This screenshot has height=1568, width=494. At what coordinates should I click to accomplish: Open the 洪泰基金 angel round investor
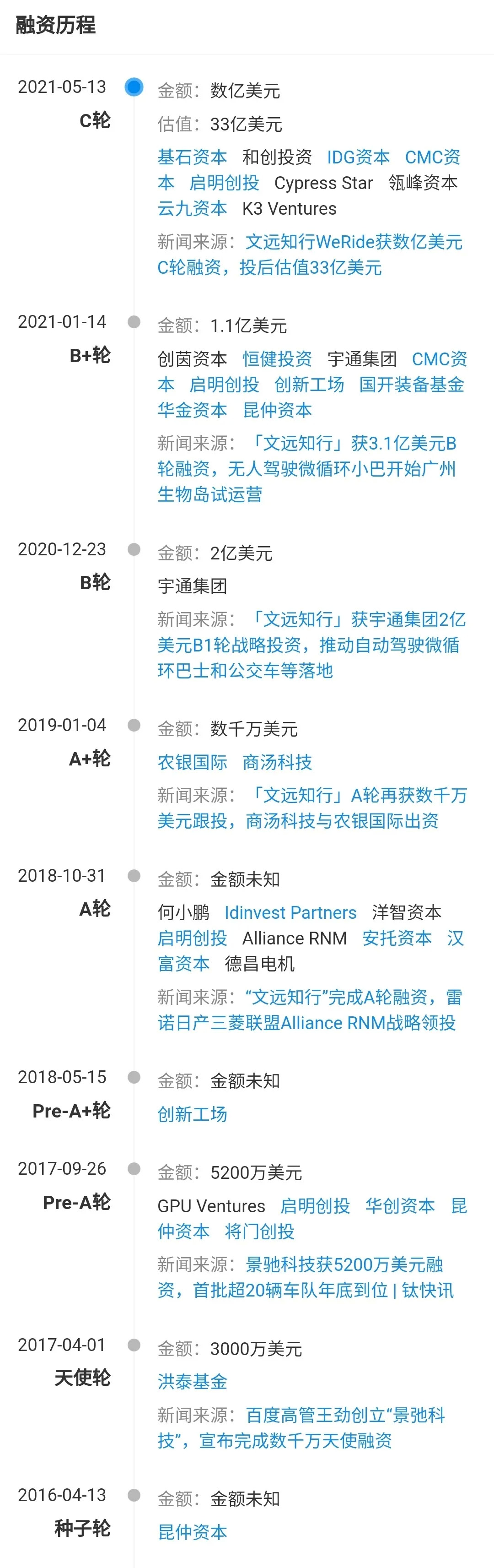coord(192,1381)
